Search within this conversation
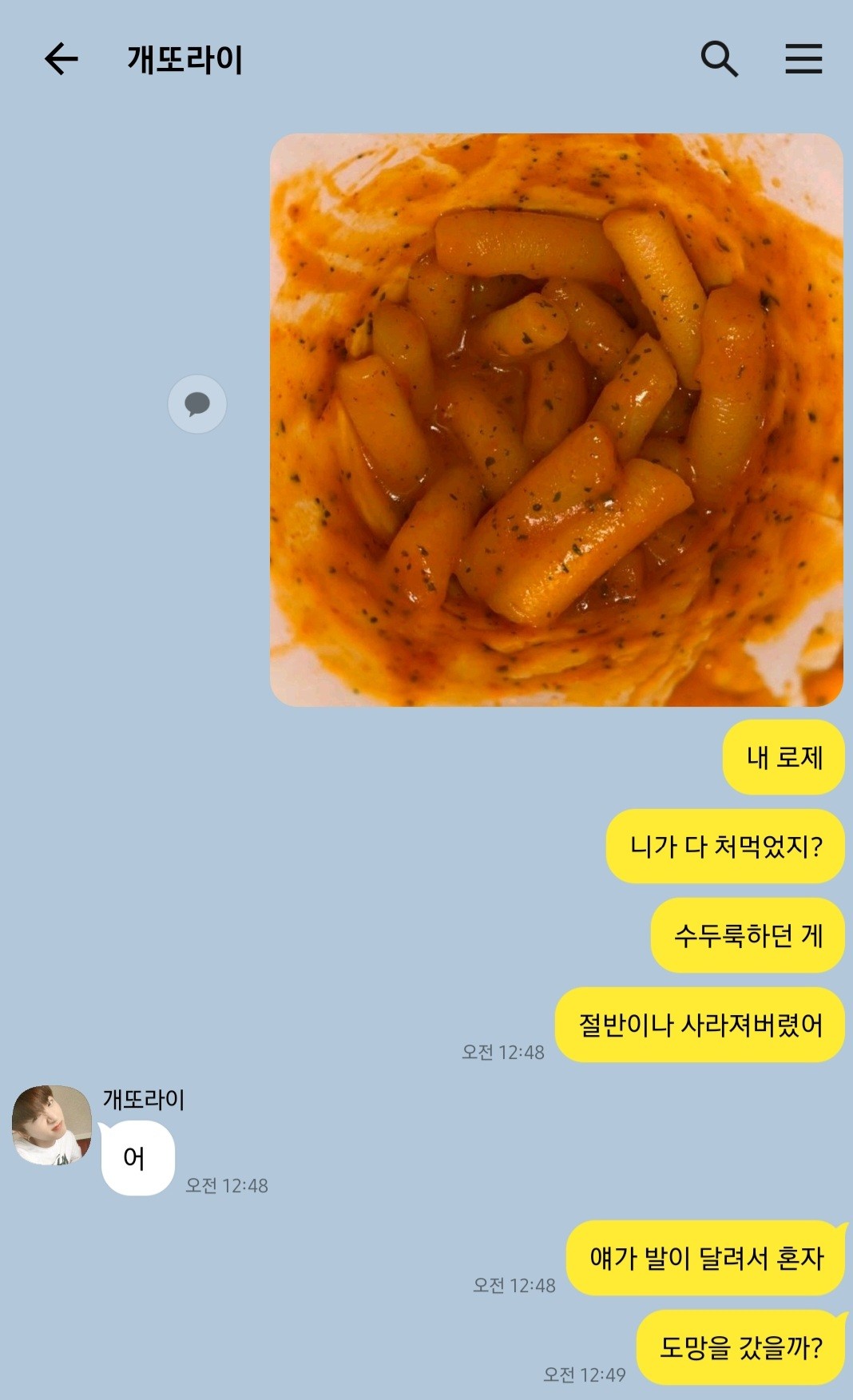 719,59
